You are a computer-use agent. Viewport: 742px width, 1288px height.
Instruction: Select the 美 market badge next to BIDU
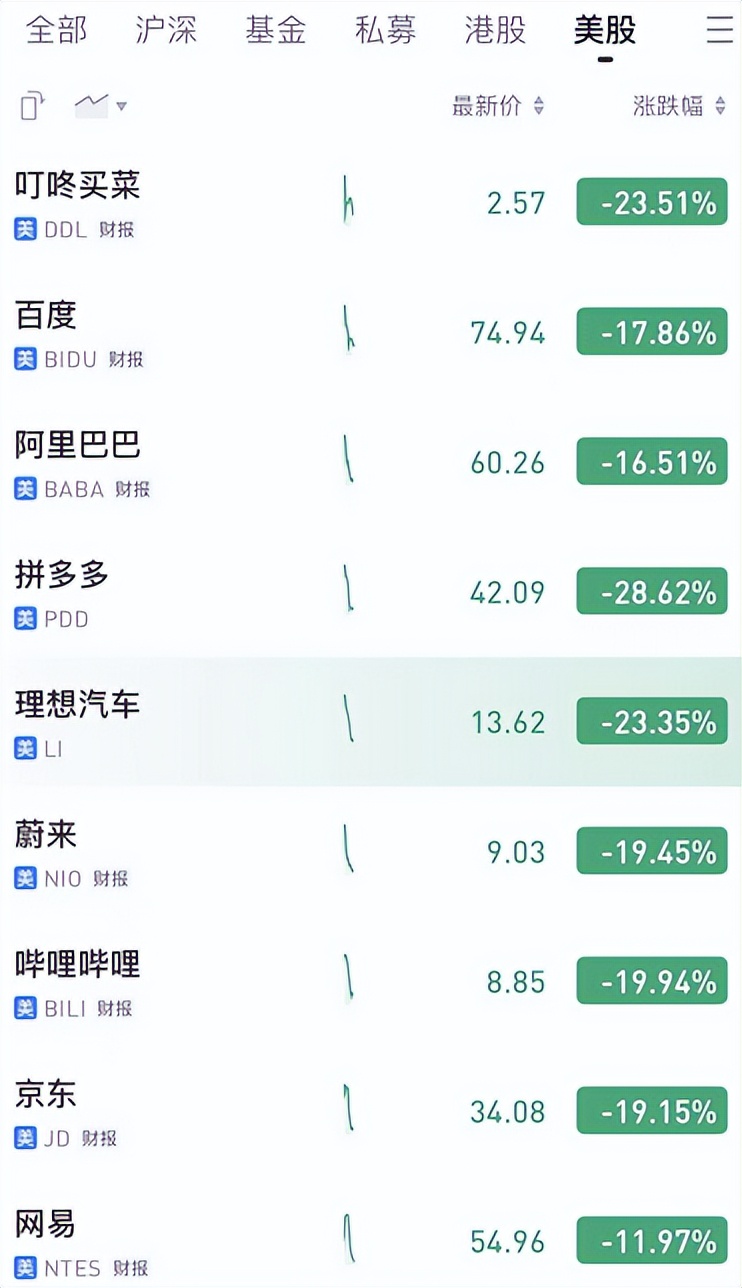coord(24,362)
